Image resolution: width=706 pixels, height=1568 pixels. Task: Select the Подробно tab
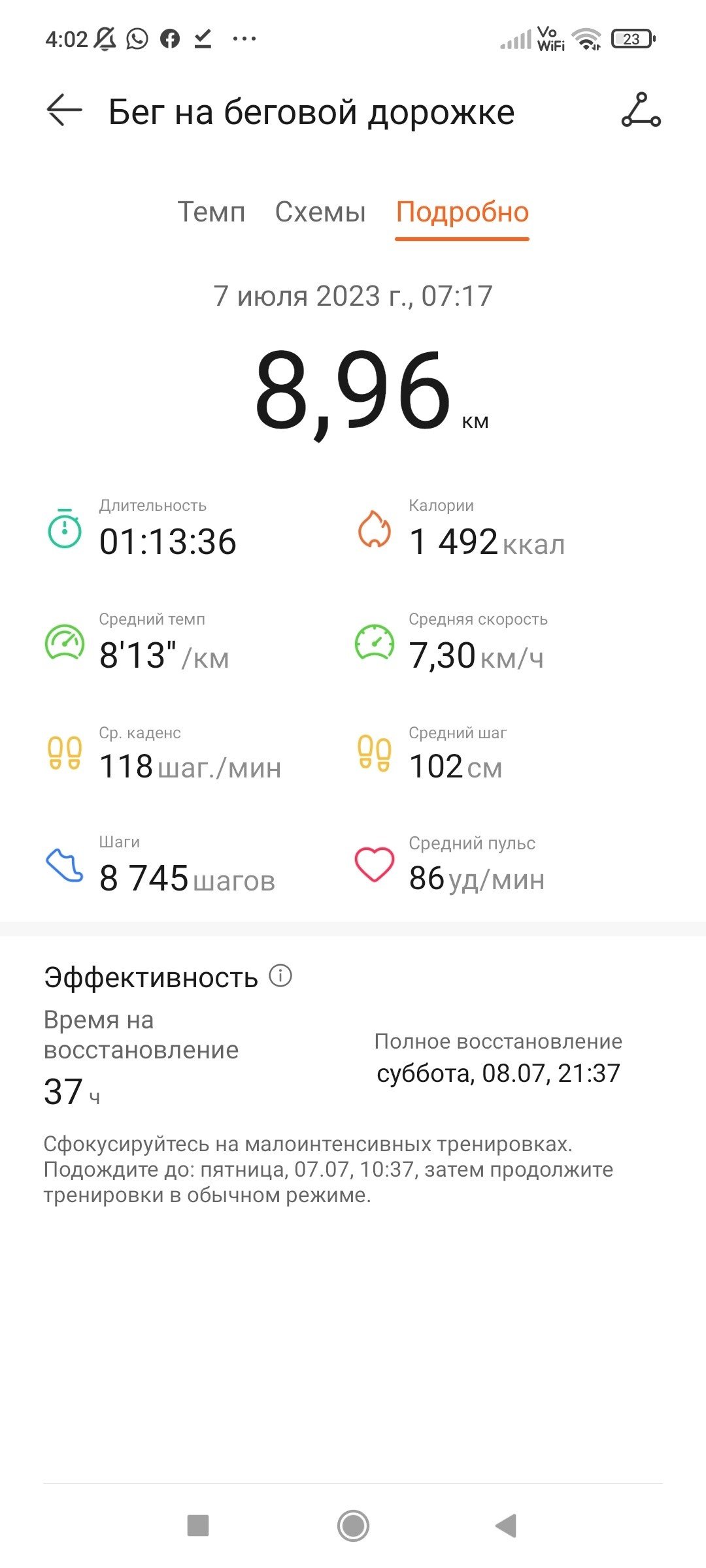point(462,212)
